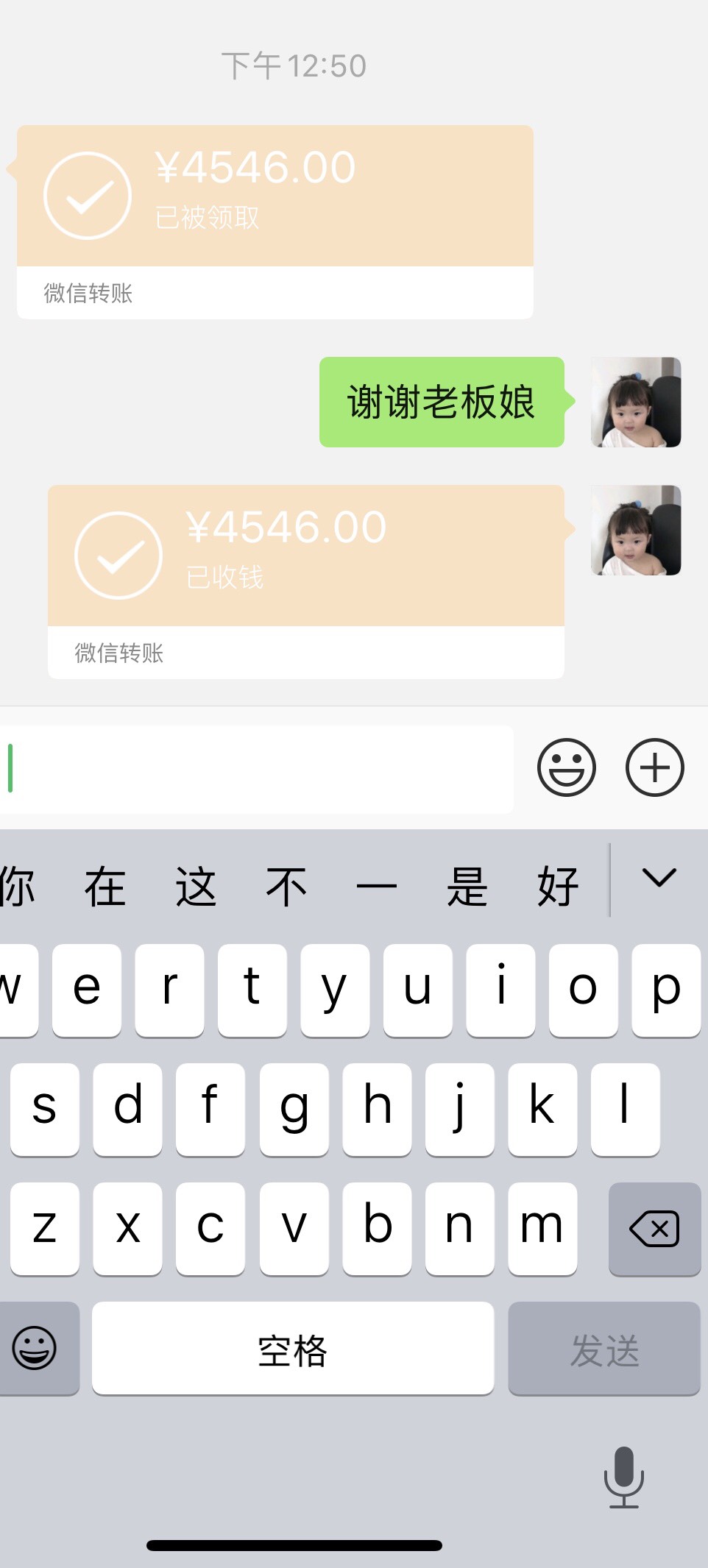Delete a character with backspace key
The width and height of the screenshot is (708, 1568).
point(654,1229)
